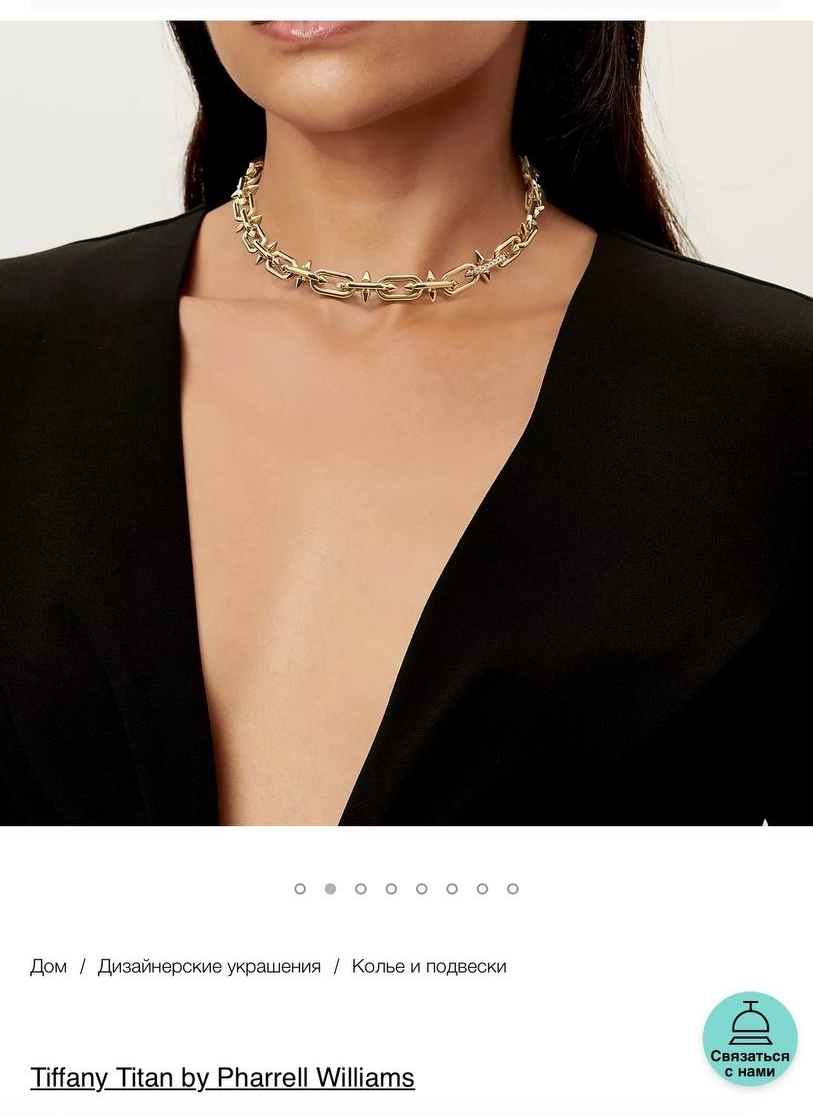The image size is (813, 1115).
Task: Open 'Tiffany Titan by Pharrell Williams' collection link
Action: click(x=222, y=1077)
